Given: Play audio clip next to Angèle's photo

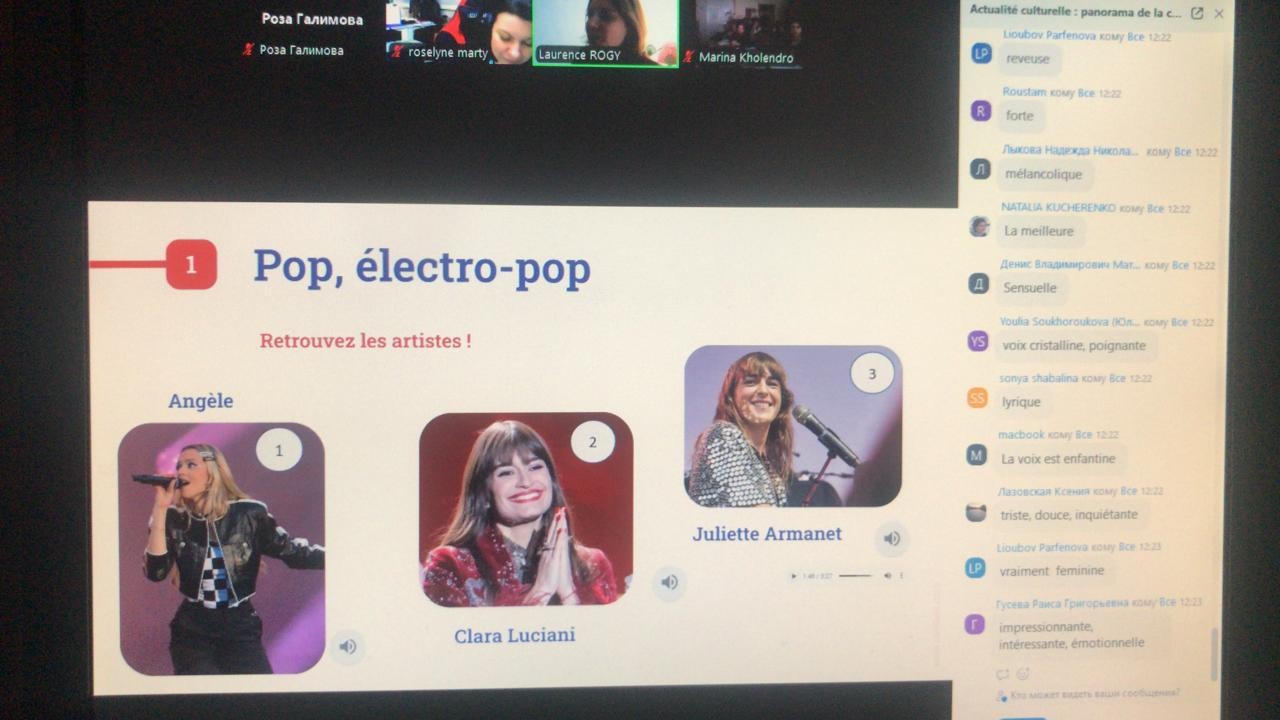Looking at the screenshot, I should pyautogui.click(x=347, y=646).
